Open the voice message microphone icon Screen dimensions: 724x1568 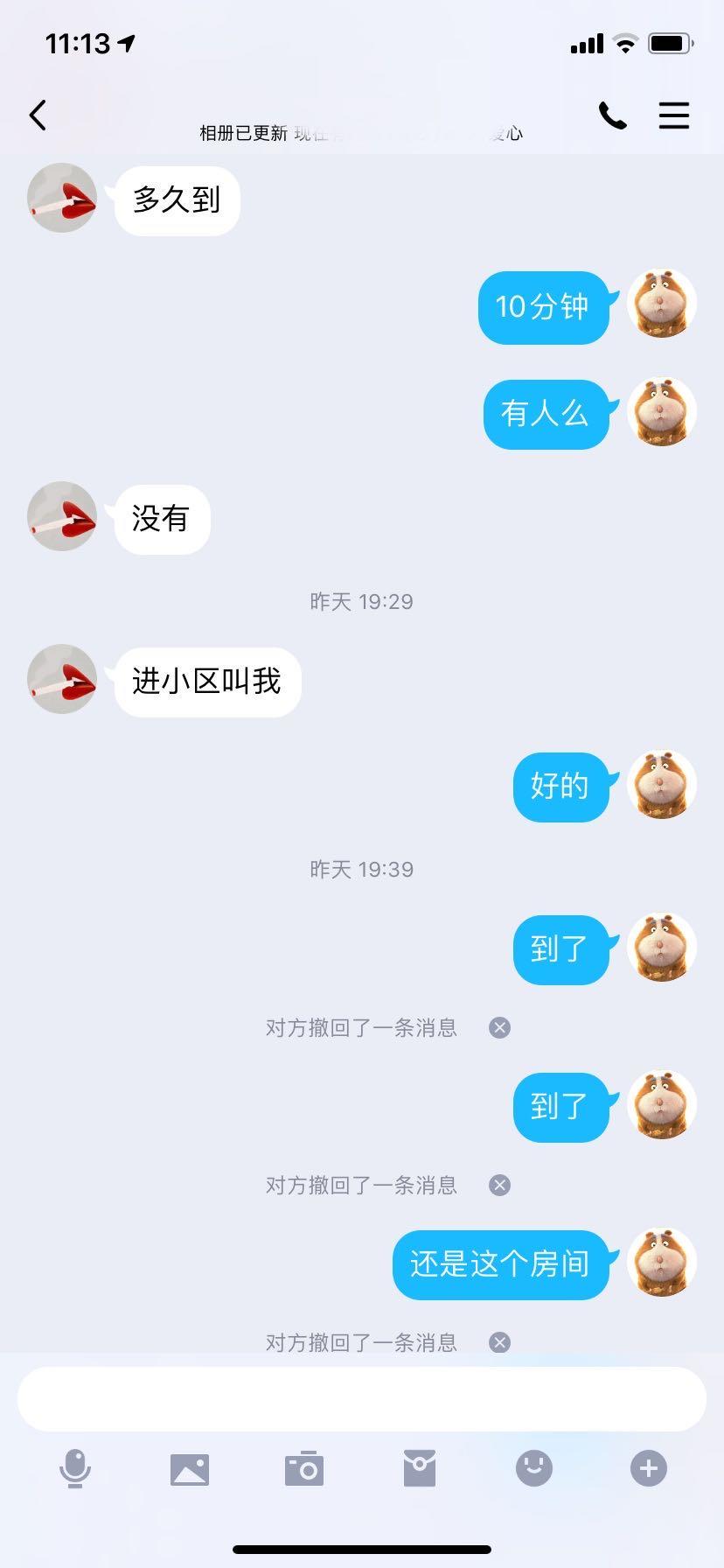[x=75, y=1469]
